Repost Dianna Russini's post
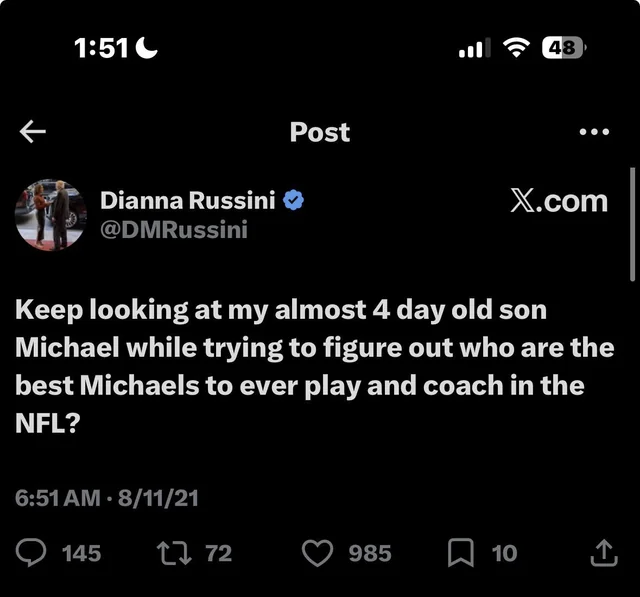Viewport: 640px width, 597px height. tap(177, 552)
